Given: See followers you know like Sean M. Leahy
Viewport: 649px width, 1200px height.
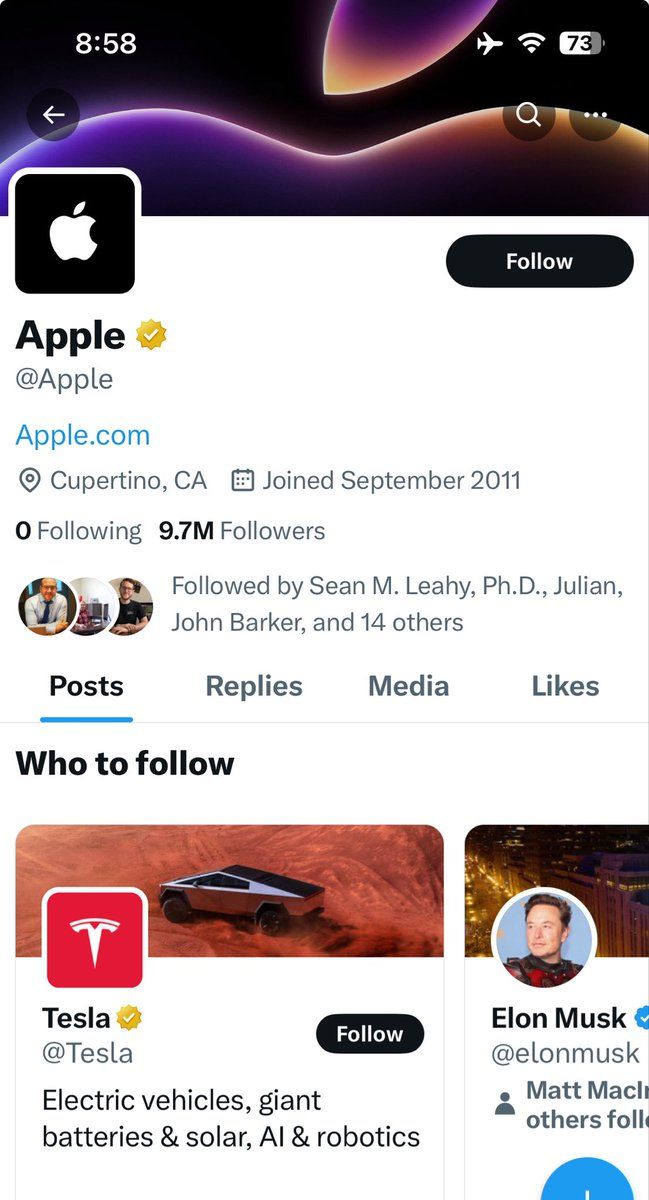Looking at the screenshot, I should [396, 604].
